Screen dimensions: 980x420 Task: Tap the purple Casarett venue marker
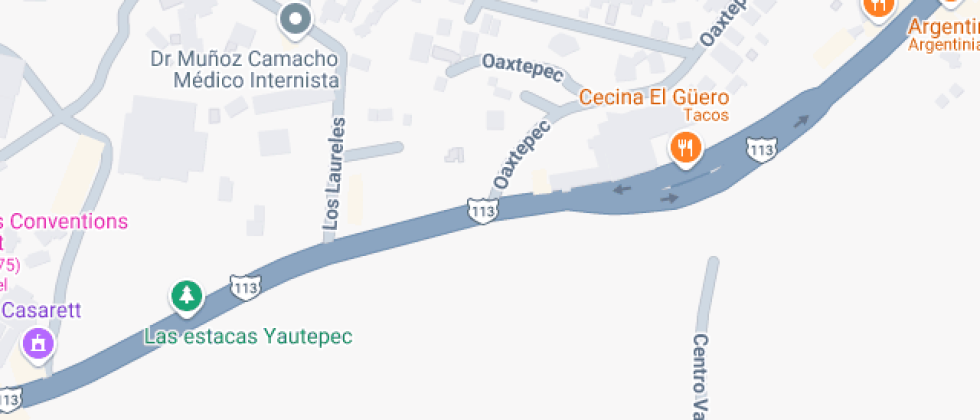(x=39, y=343)
